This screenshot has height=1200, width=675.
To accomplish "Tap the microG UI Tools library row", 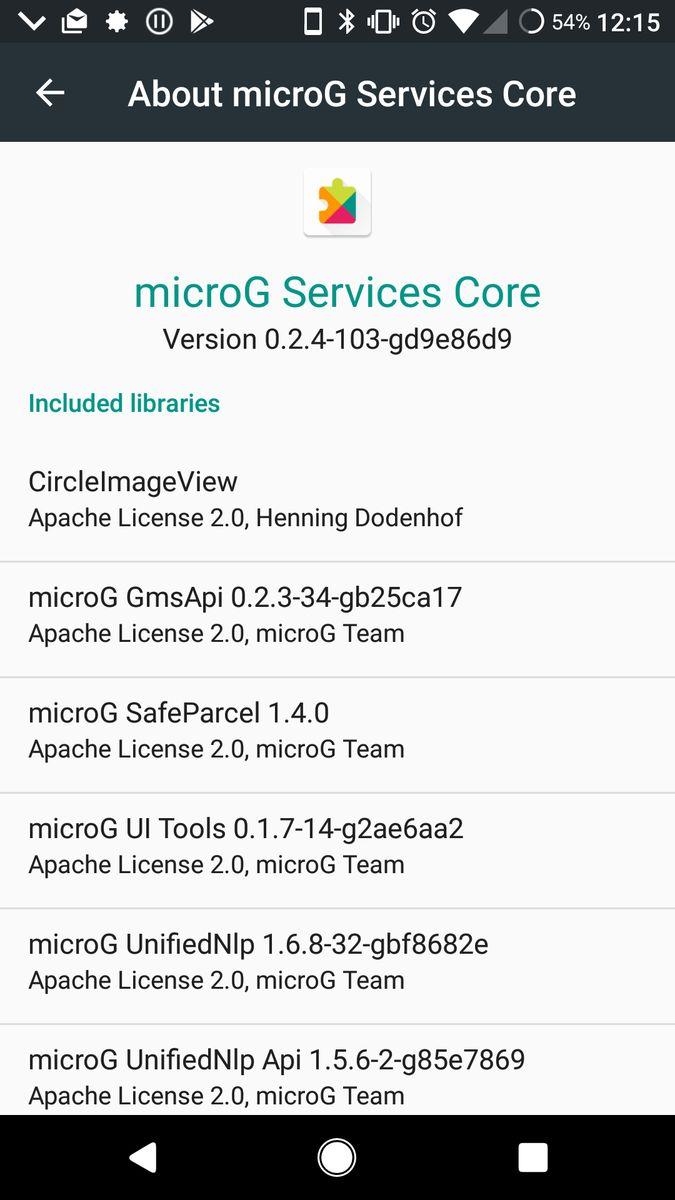I will click(337, 846).
